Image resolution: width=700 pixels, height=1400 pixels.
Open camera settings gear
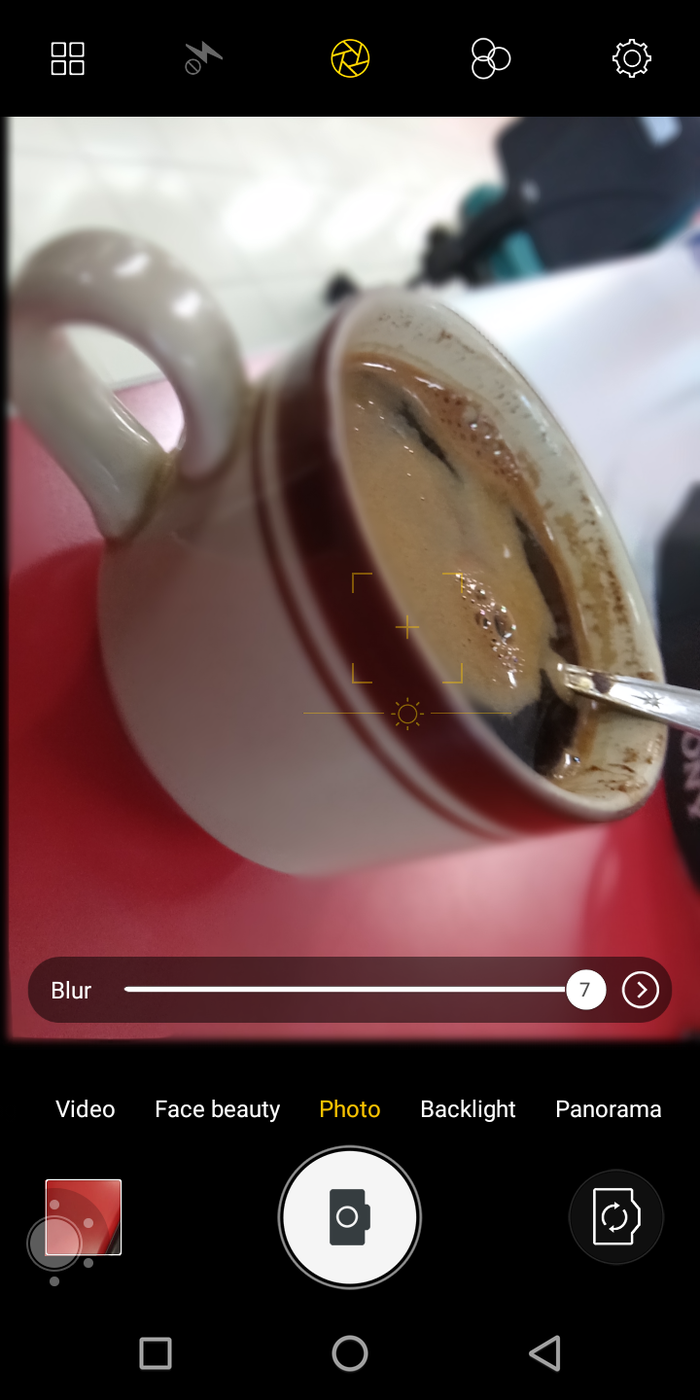pyautogui.click(x=632, y=59)
